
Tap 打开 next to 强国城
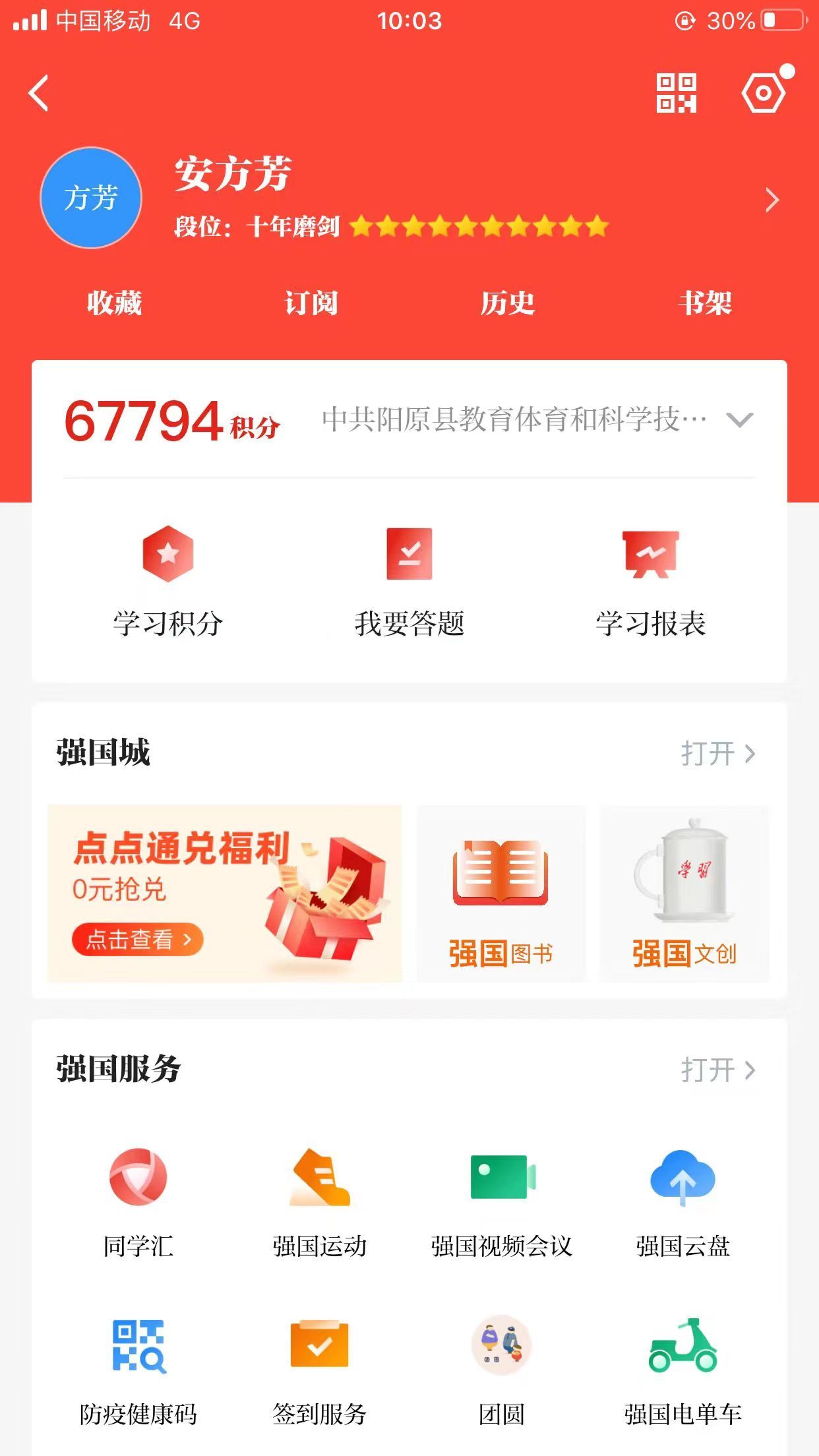pos(717,753)
